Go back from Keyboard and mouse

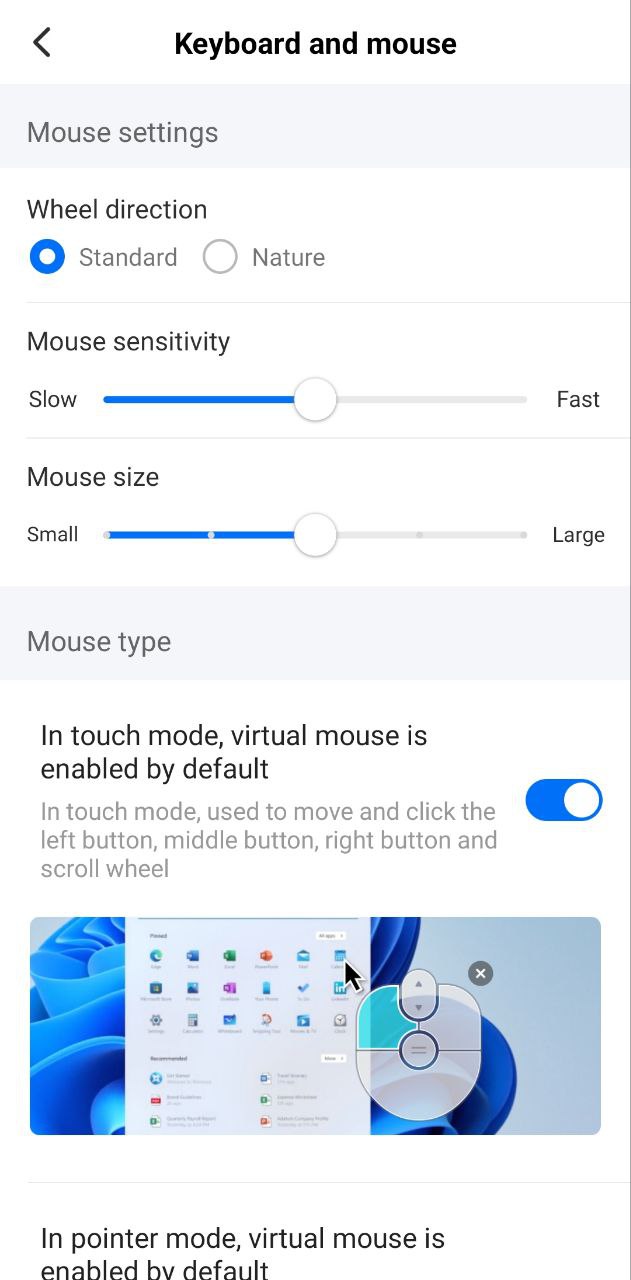(x=41, y=43)
